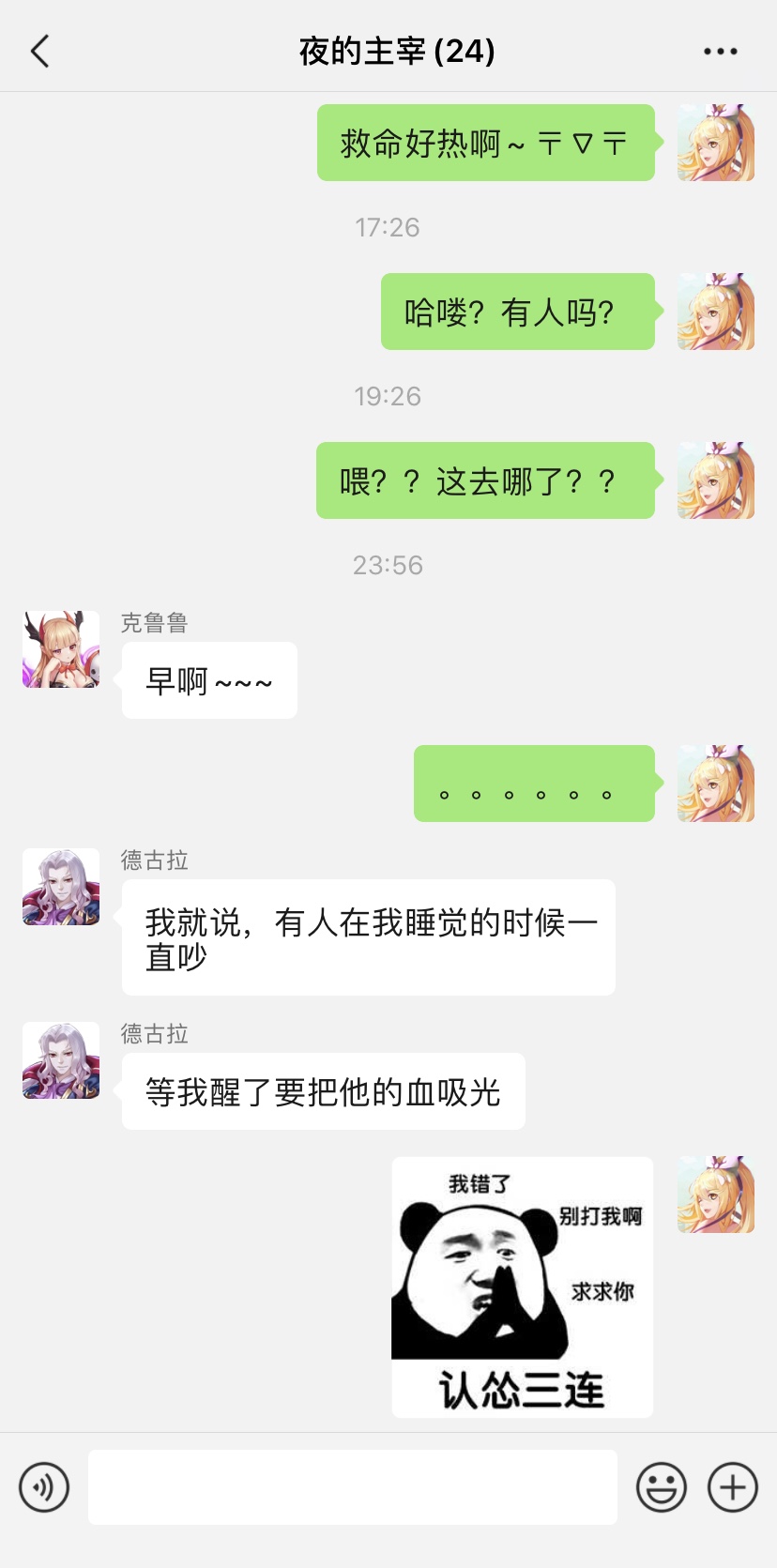Open the 认怂三连 panda sticker
Viewport: 777px width, 1568px height.
522,1286
